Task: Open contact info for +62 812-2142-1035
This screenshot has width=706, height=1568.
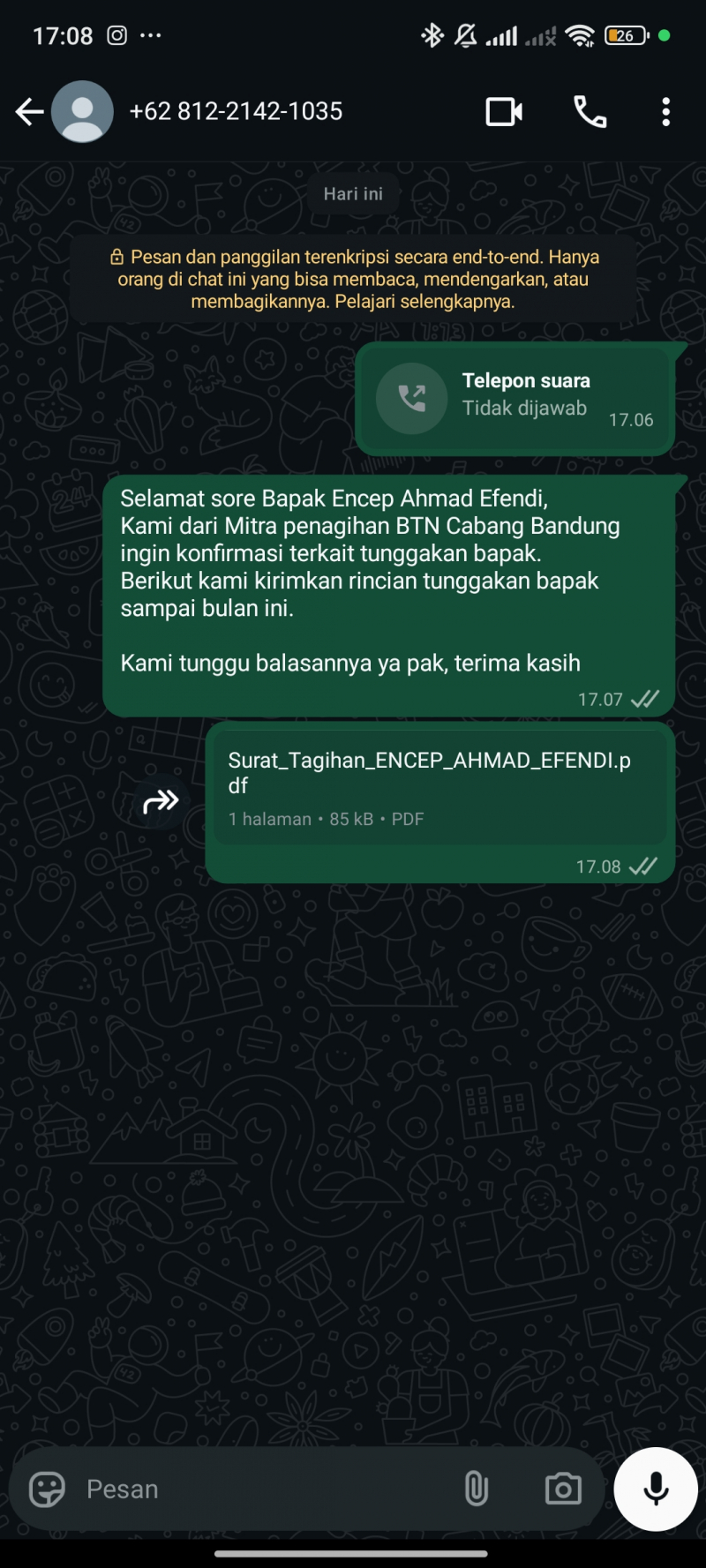Action: (236, 112)
